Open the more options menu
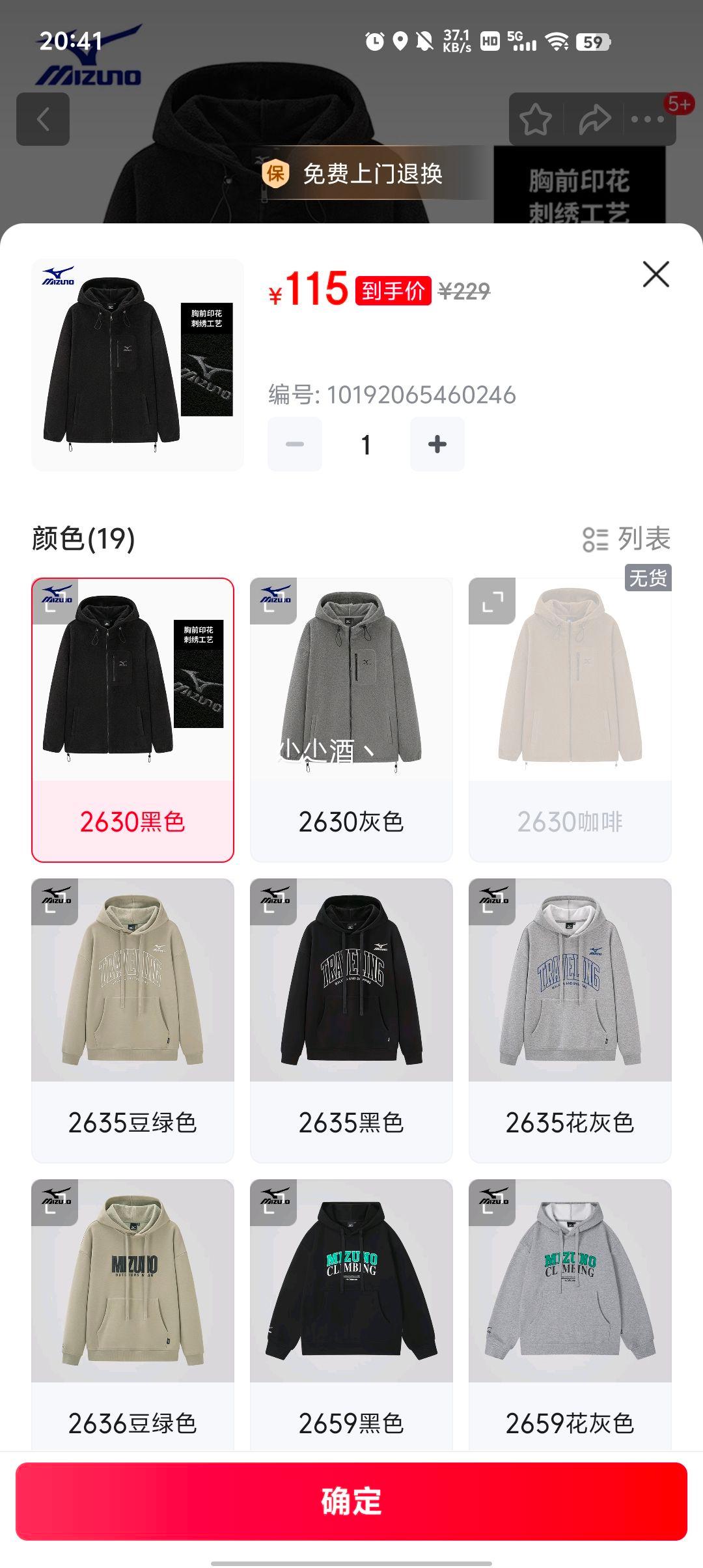 point(648,119)
